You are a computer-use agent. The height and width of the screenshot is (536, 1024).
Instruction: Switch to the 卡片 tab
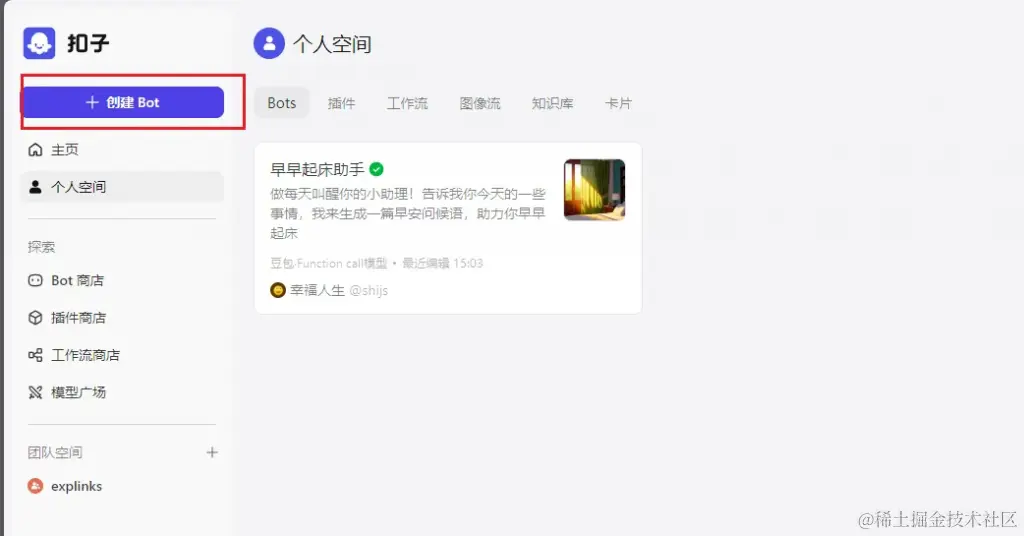tap(618, 103)
